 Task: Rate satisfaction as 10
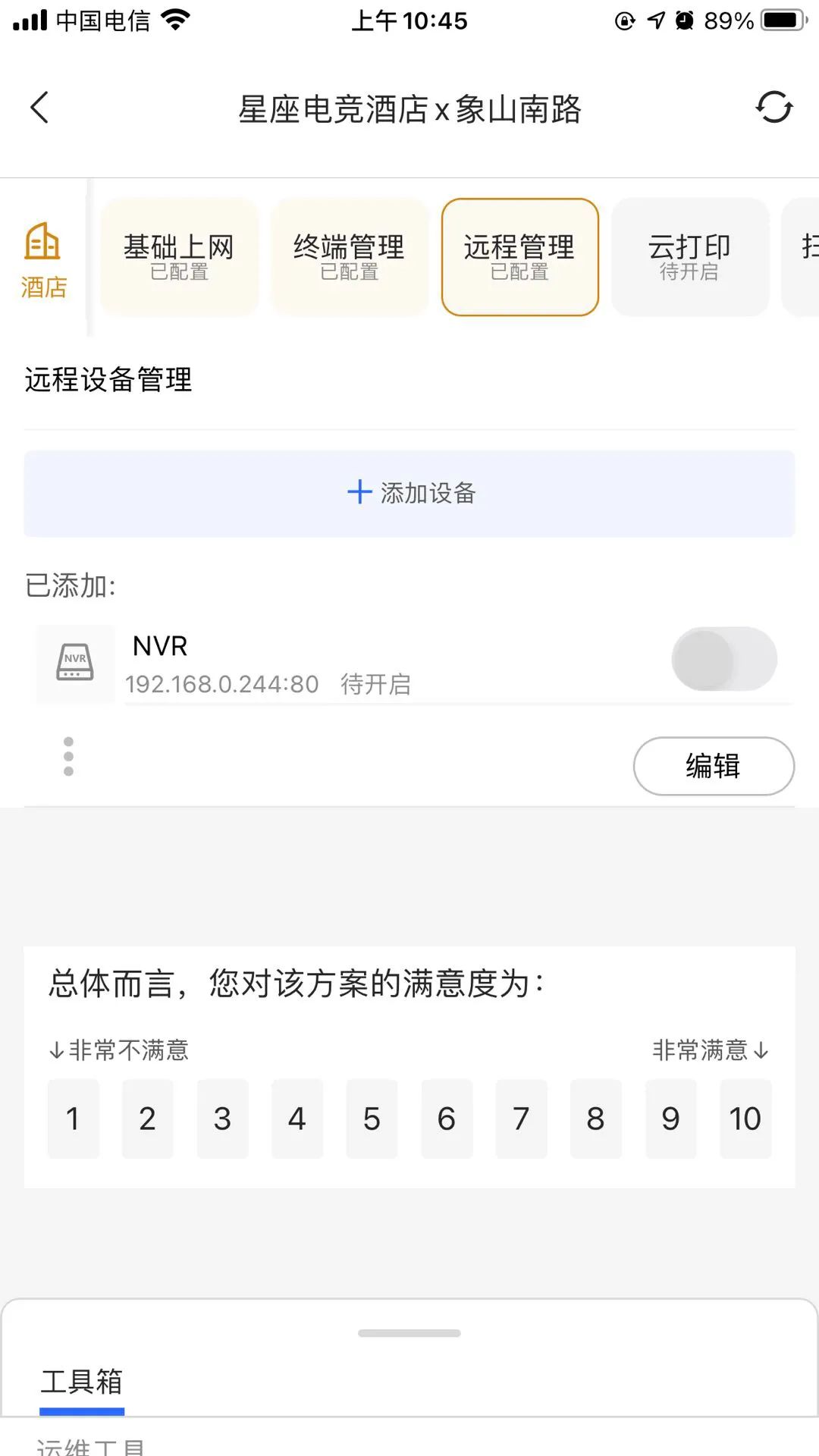pyautogui.click(x=745, y=1119)
